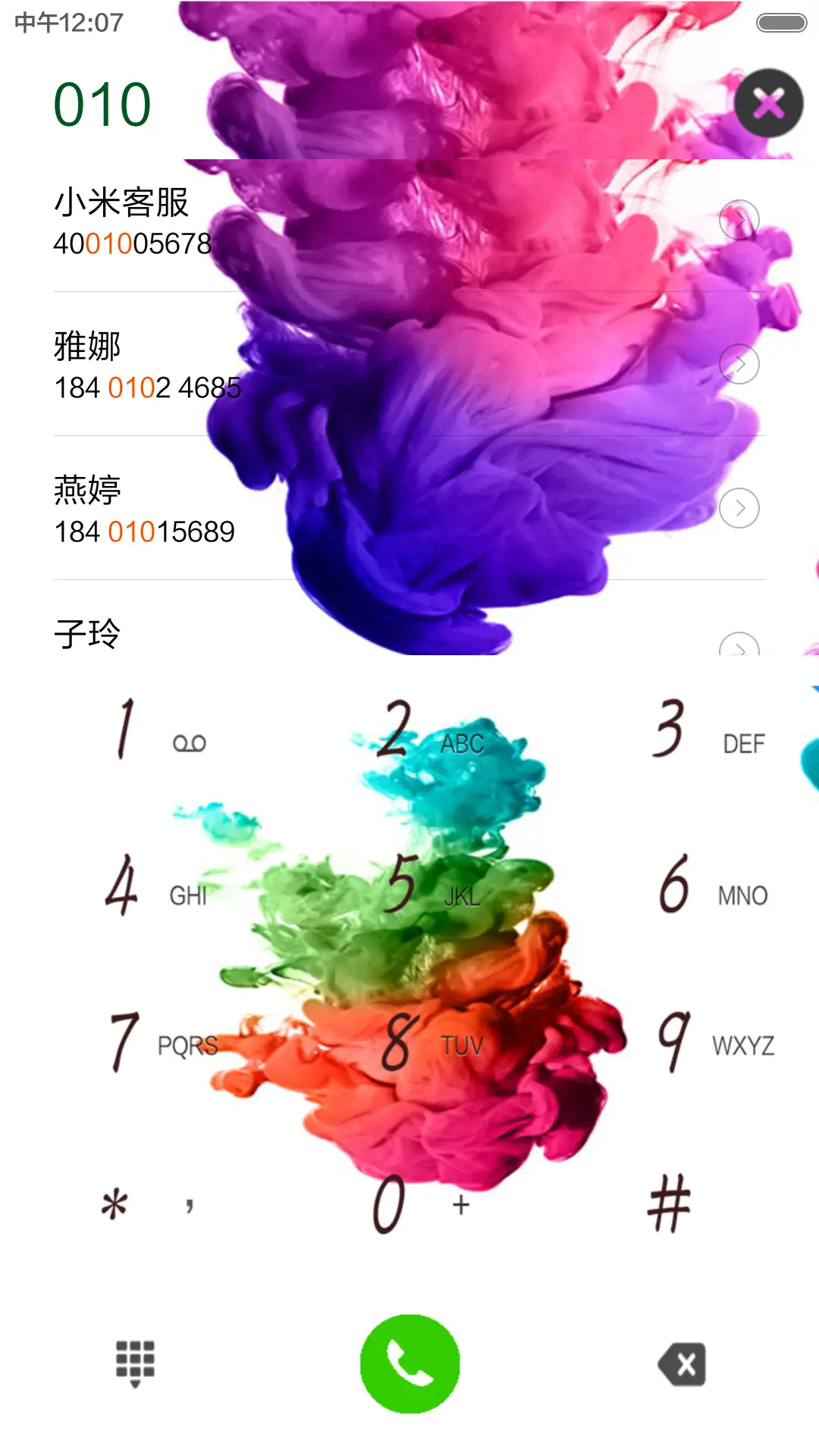Open details arrow next to 雅娜
The image size is (819, 1456).
point(739,364)
